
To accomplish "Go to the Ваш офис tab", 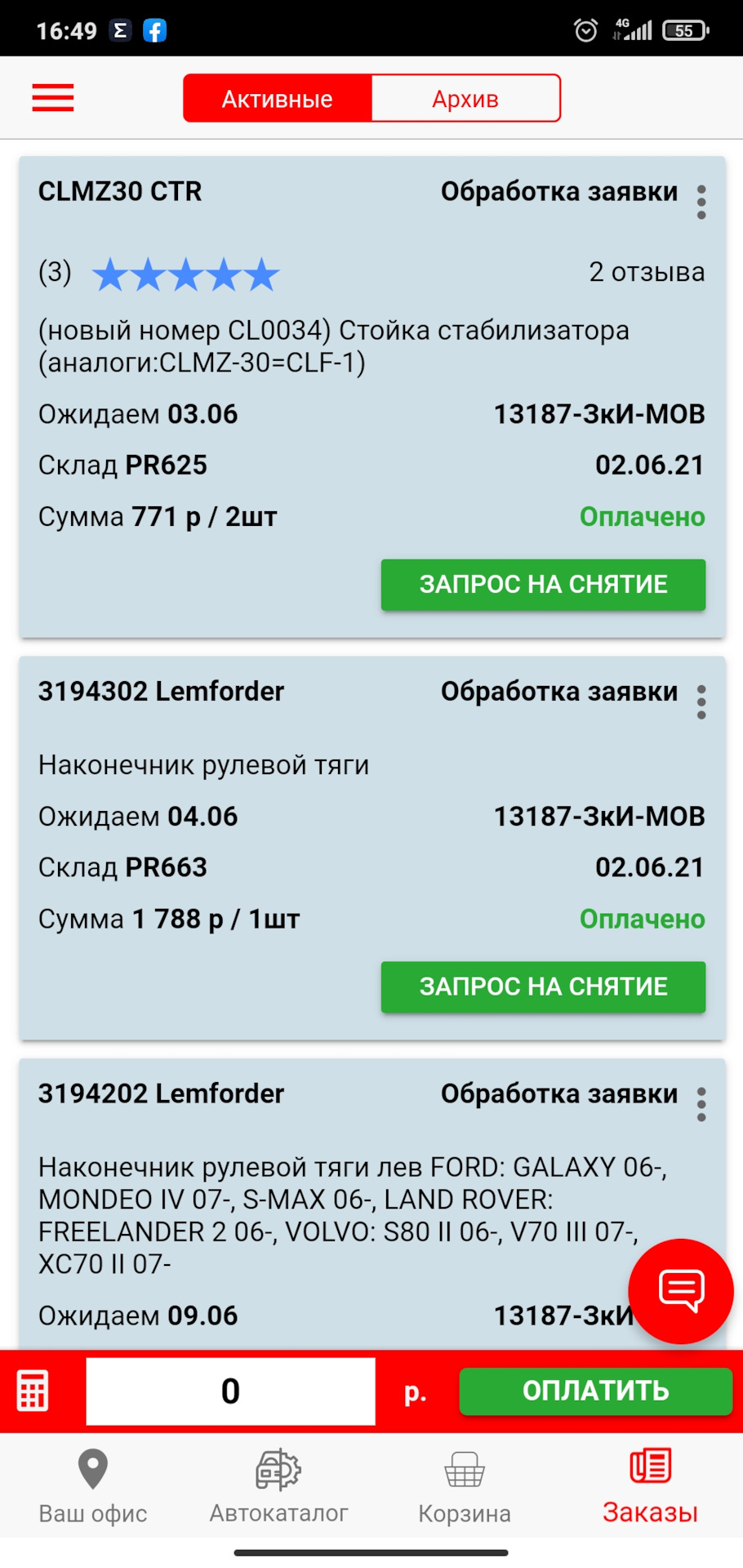I will [93, 1486].
